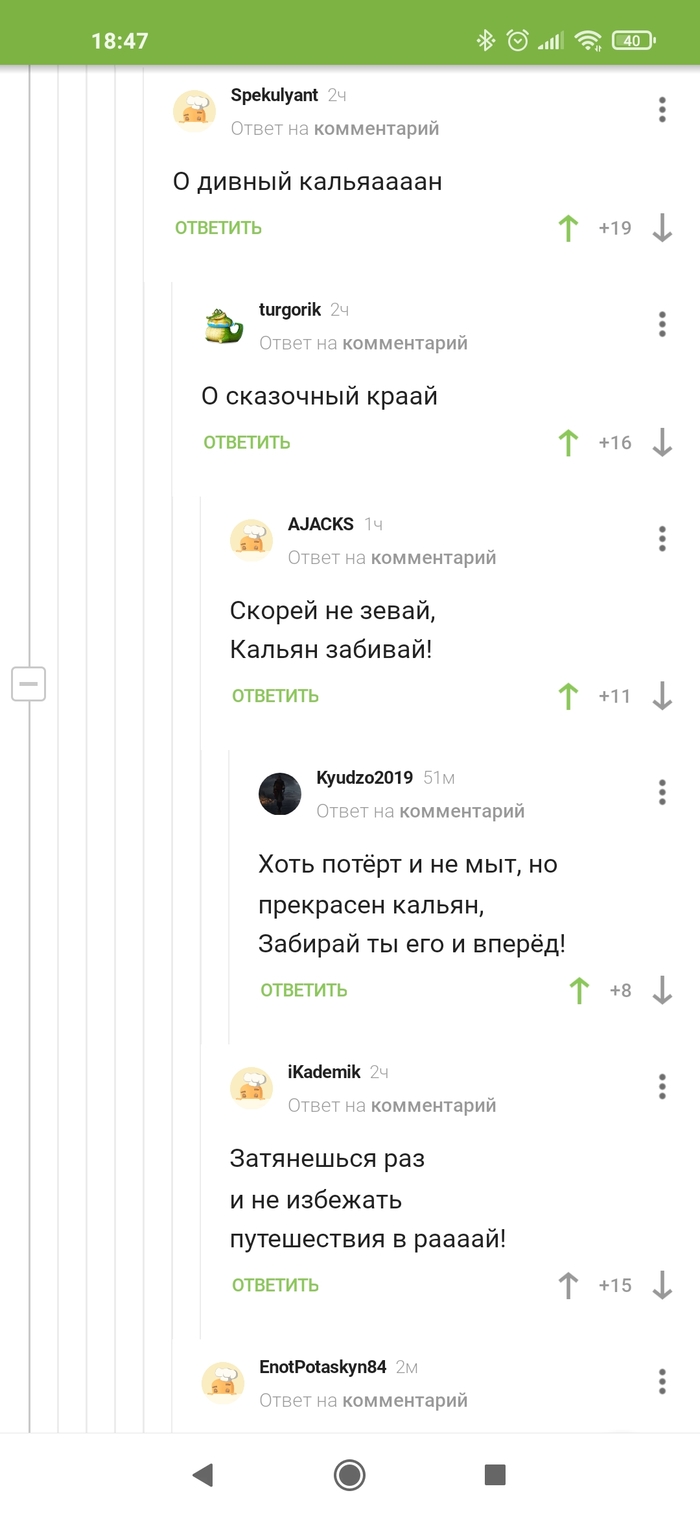Upvote Kyudzo2019's comment
Image resolution: width=700 pixels, height=1517 pixels.
point(579,991)
